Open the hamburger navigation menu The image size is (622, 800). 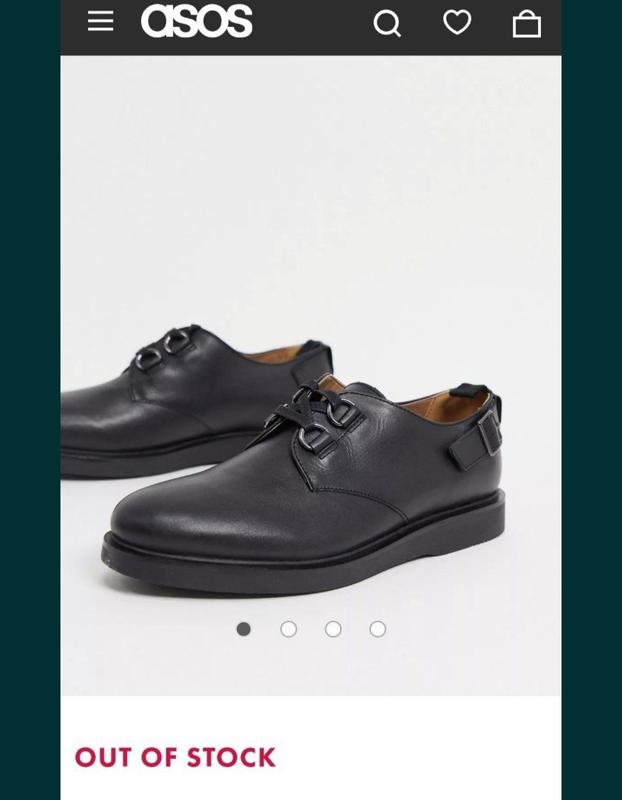pos(100,22)
